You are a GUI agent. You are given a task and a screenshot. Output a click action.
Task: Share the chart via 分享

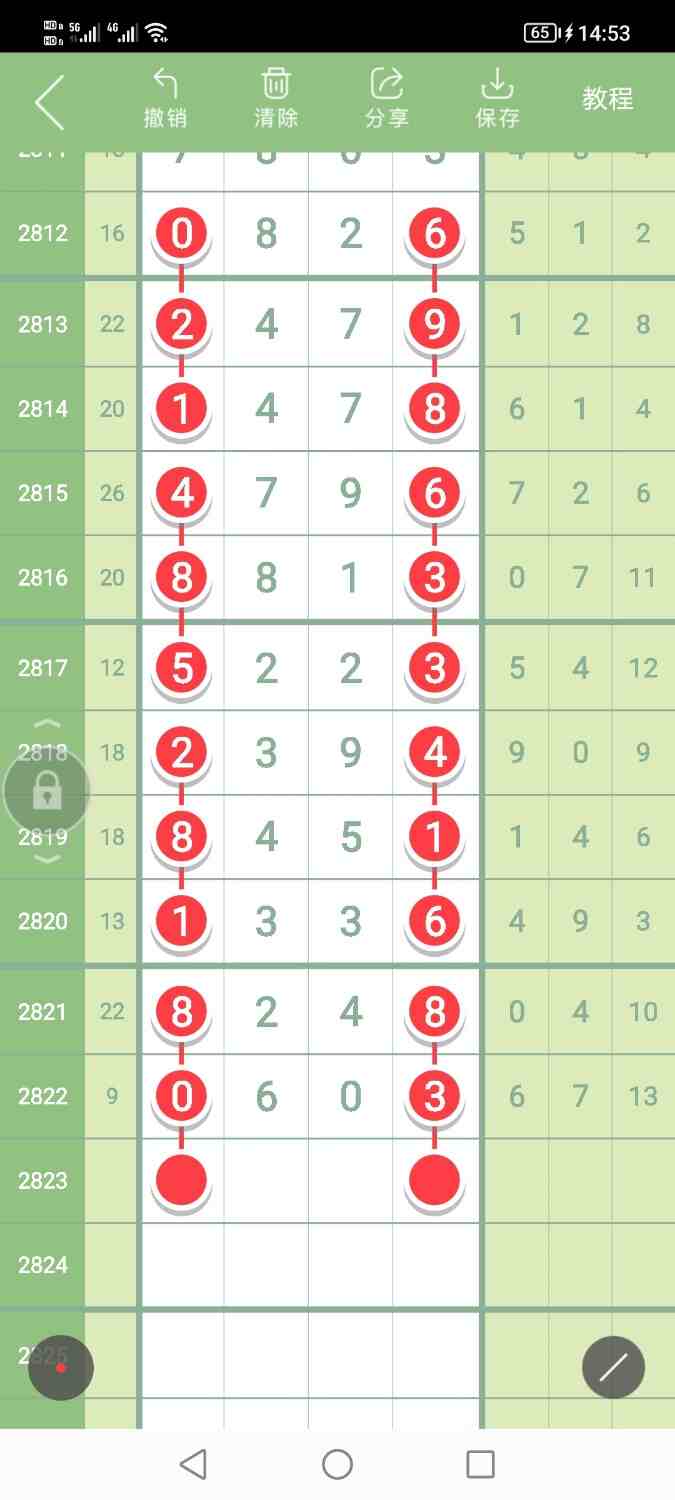pos(387,99)
